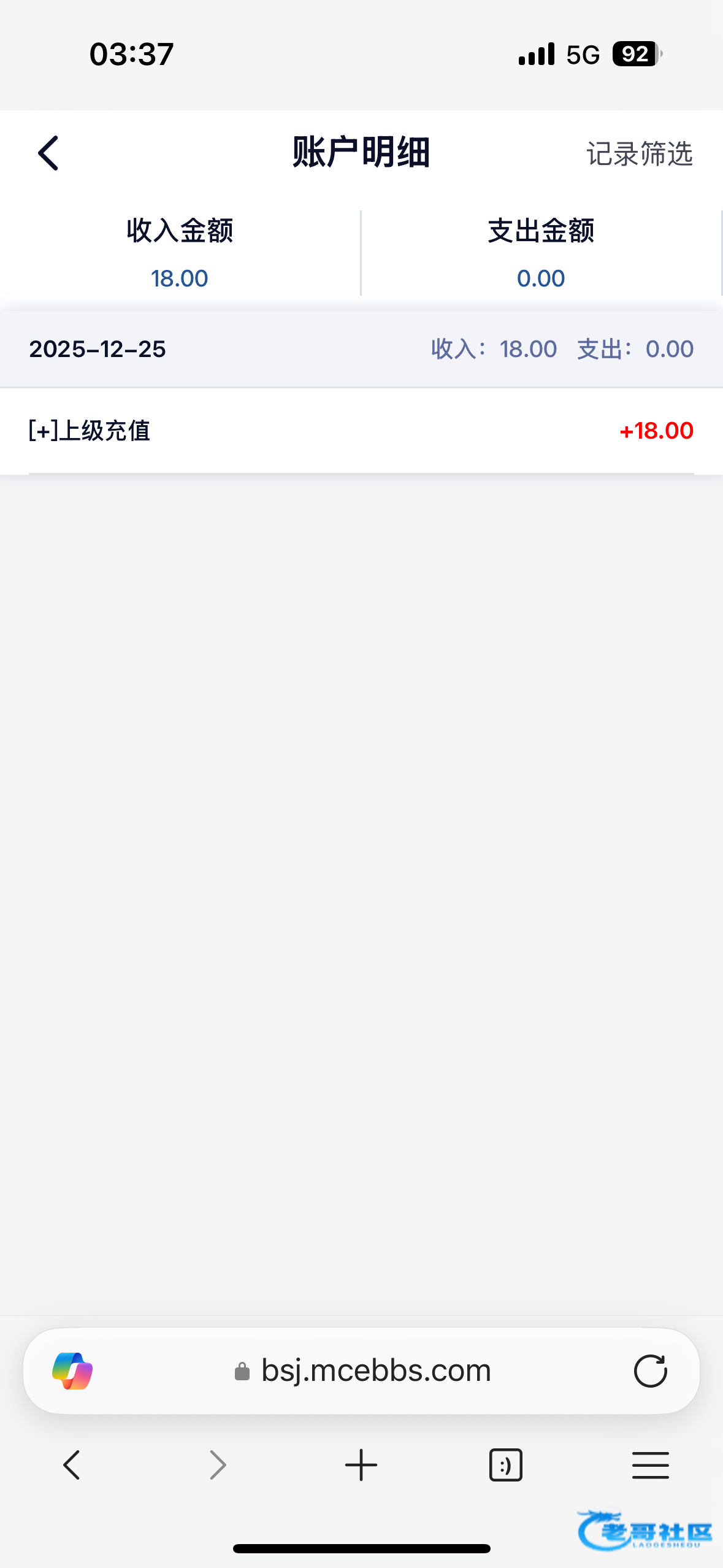The image size is (723, 1568).
Task: Open the [+]上级充值 transaction entry
Action: [x=361, y=431]
